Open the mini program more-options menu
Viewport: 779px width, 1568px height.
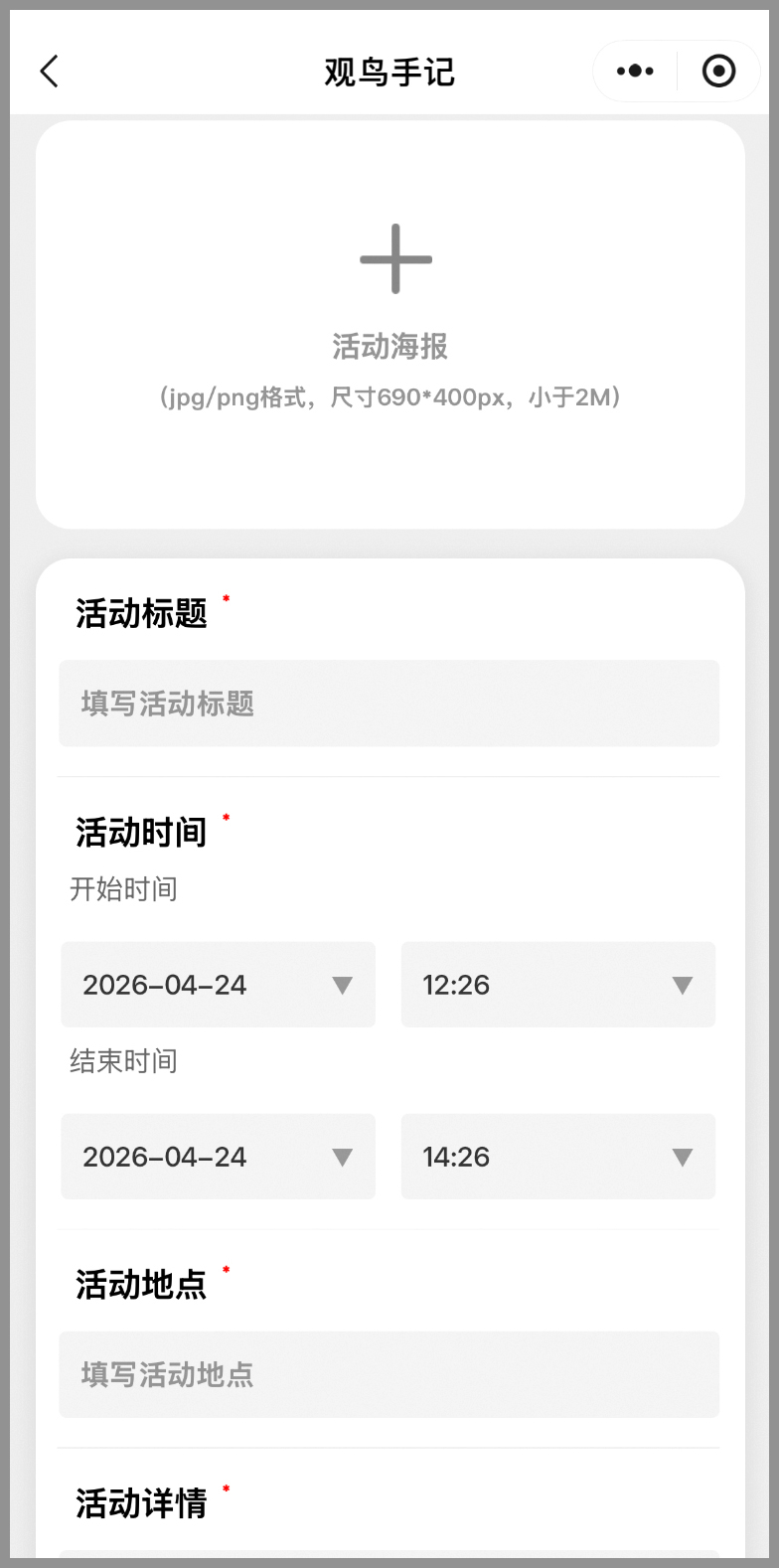point(635,72)
